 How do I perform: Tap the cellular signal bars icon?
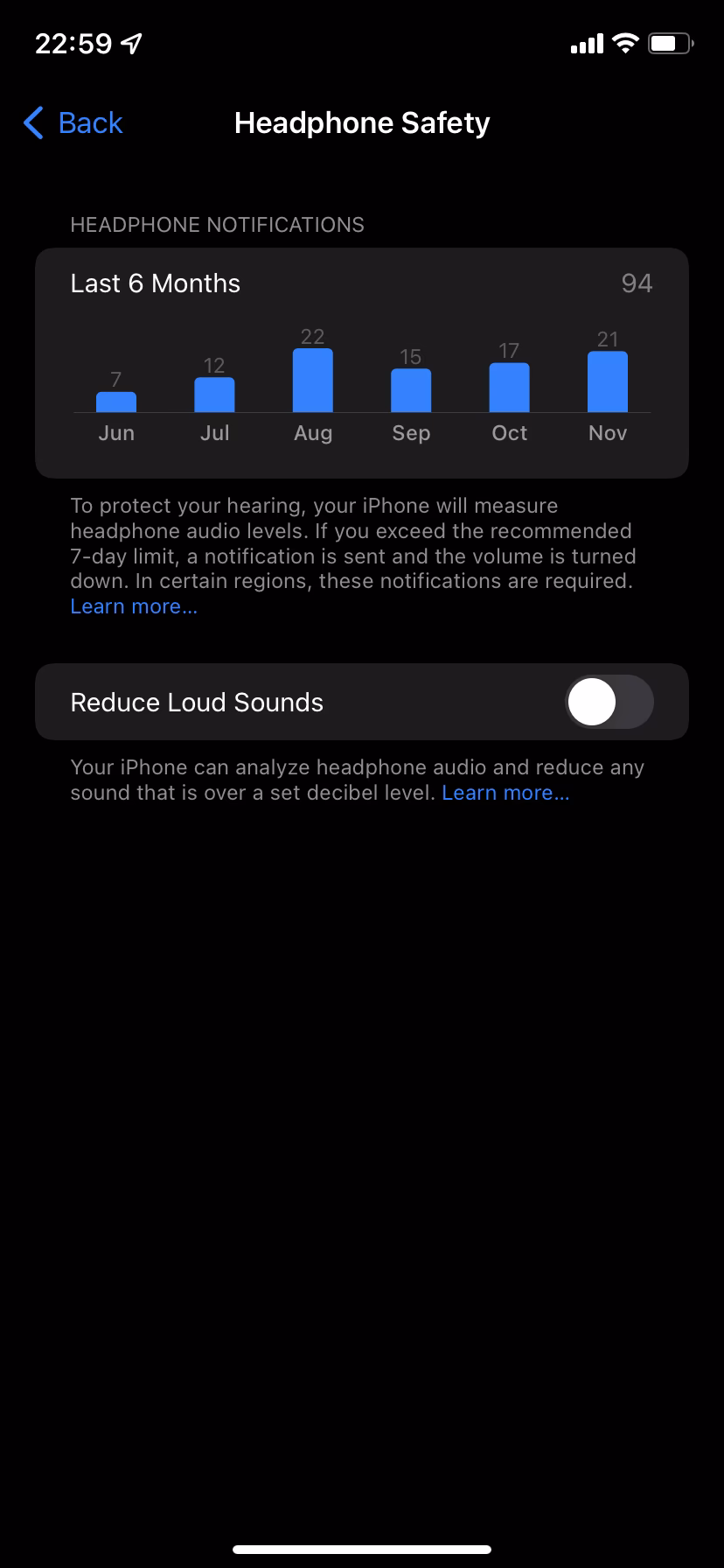click(587, 42)
